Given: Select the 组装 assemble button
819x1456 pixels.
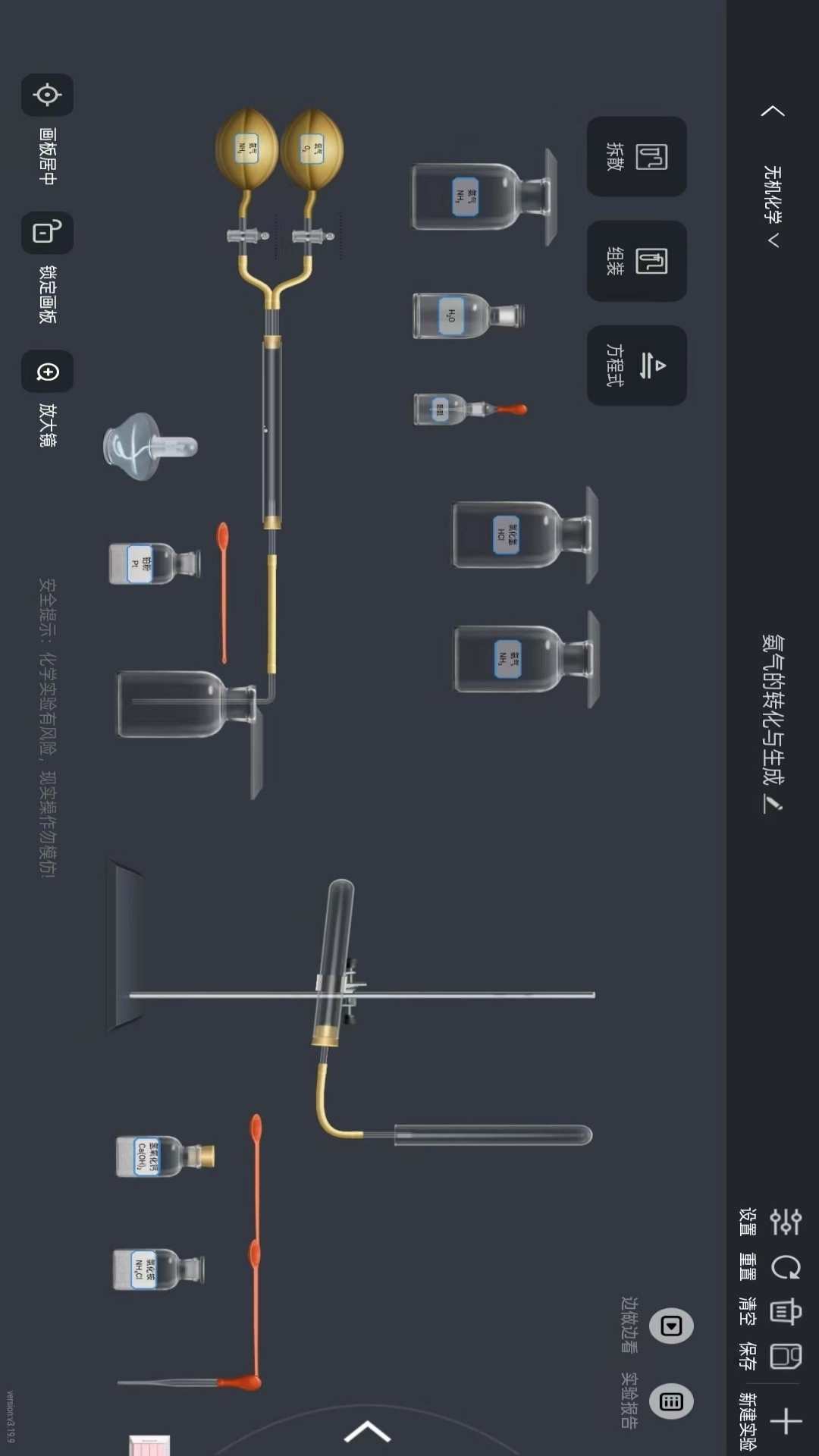Looking at the screenshot, I should (637, 261).
